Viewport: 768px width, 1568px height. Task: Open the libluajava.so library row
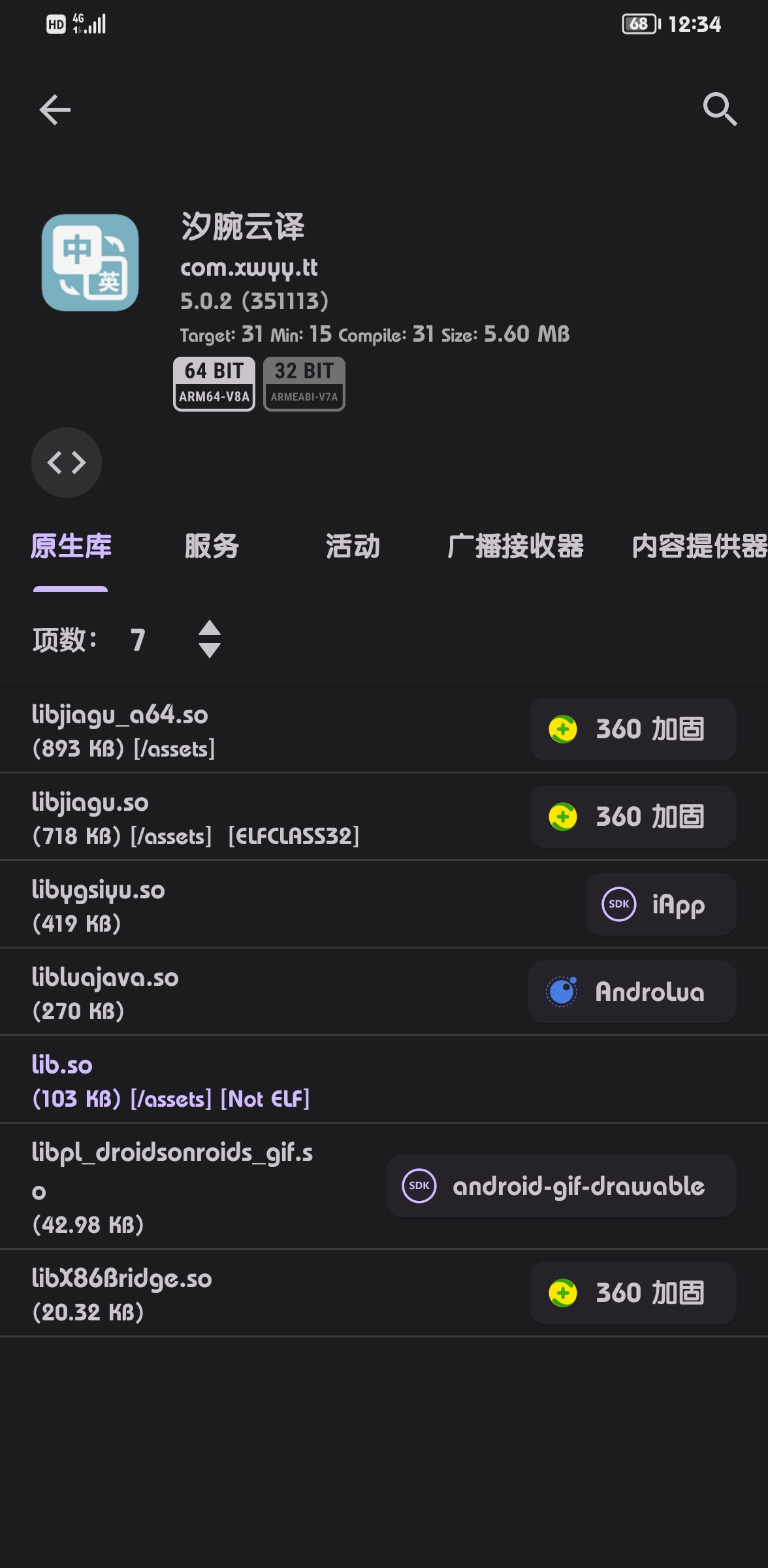click(196, 993)
